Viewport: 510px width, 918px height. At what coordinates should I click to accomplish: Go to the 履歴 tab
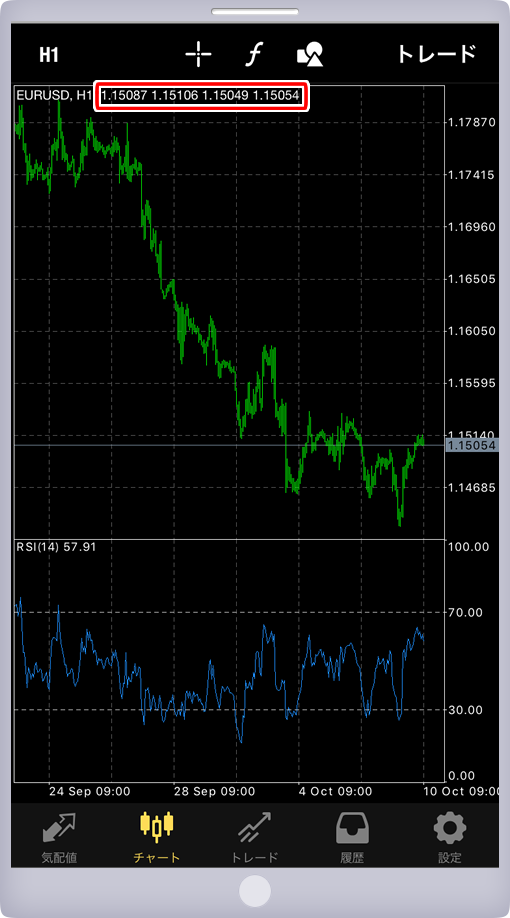point(352,838)
